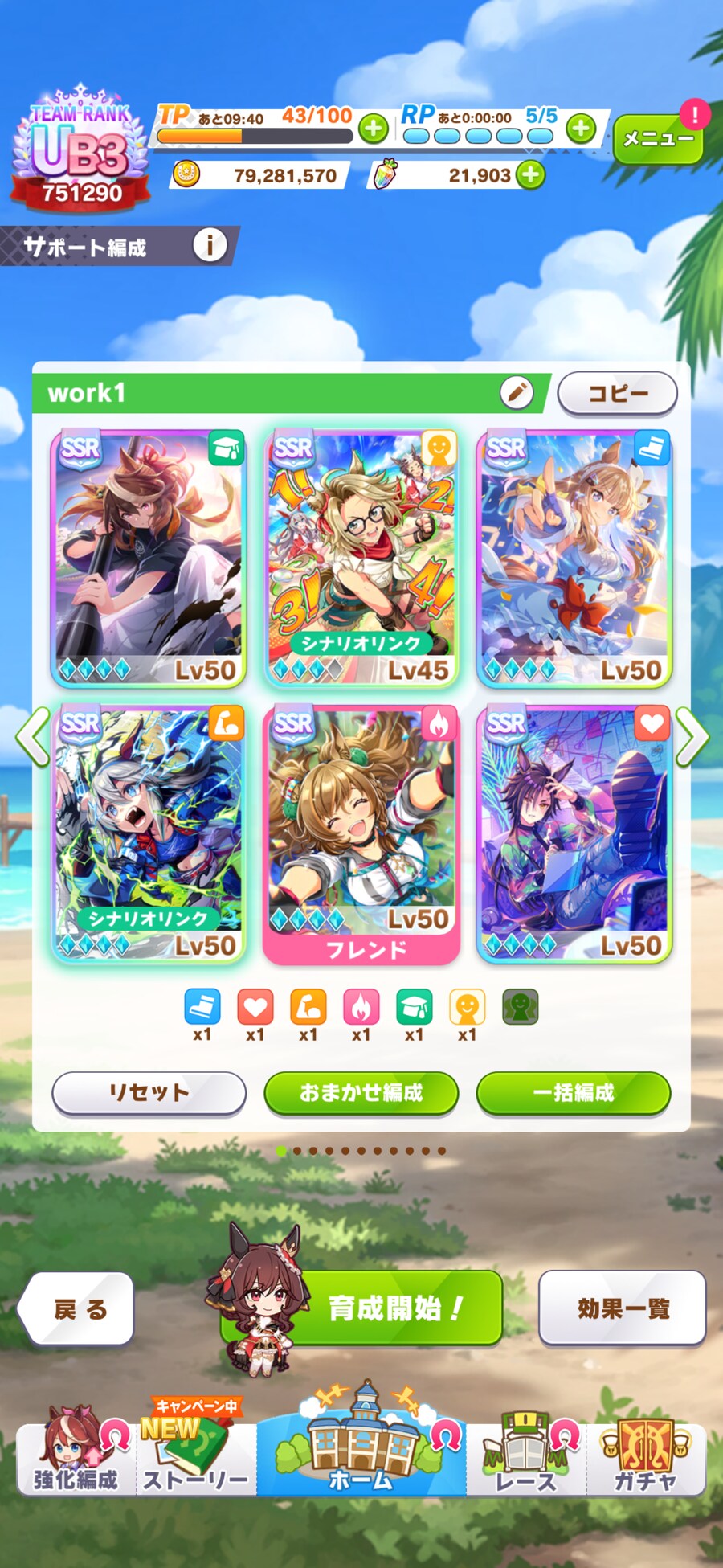Open the info icon beside サポート編成
Viewport: 723px width, 1568px height.
click(x=210, y=245)
